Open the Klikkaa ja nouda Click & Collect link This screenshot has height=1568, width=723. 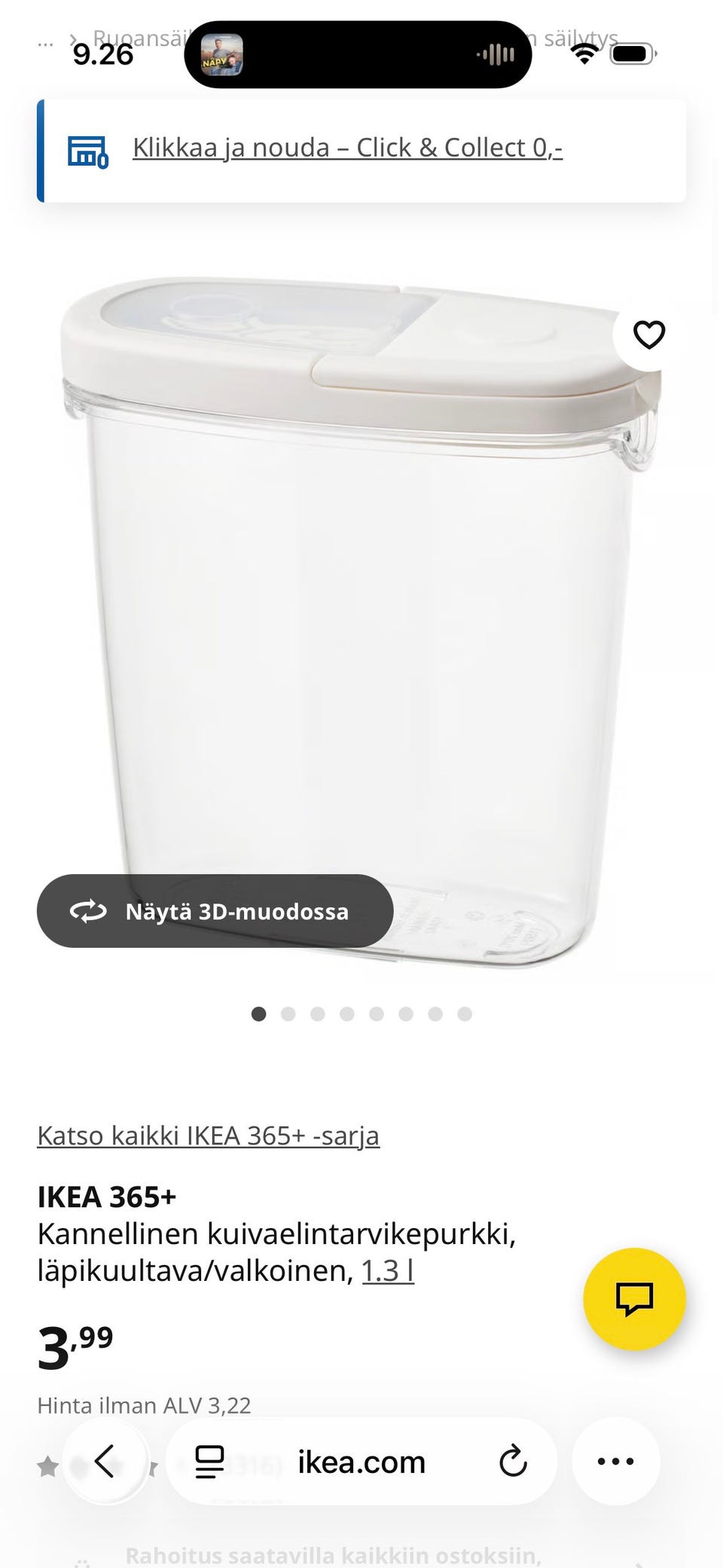[x=349, y=148]
